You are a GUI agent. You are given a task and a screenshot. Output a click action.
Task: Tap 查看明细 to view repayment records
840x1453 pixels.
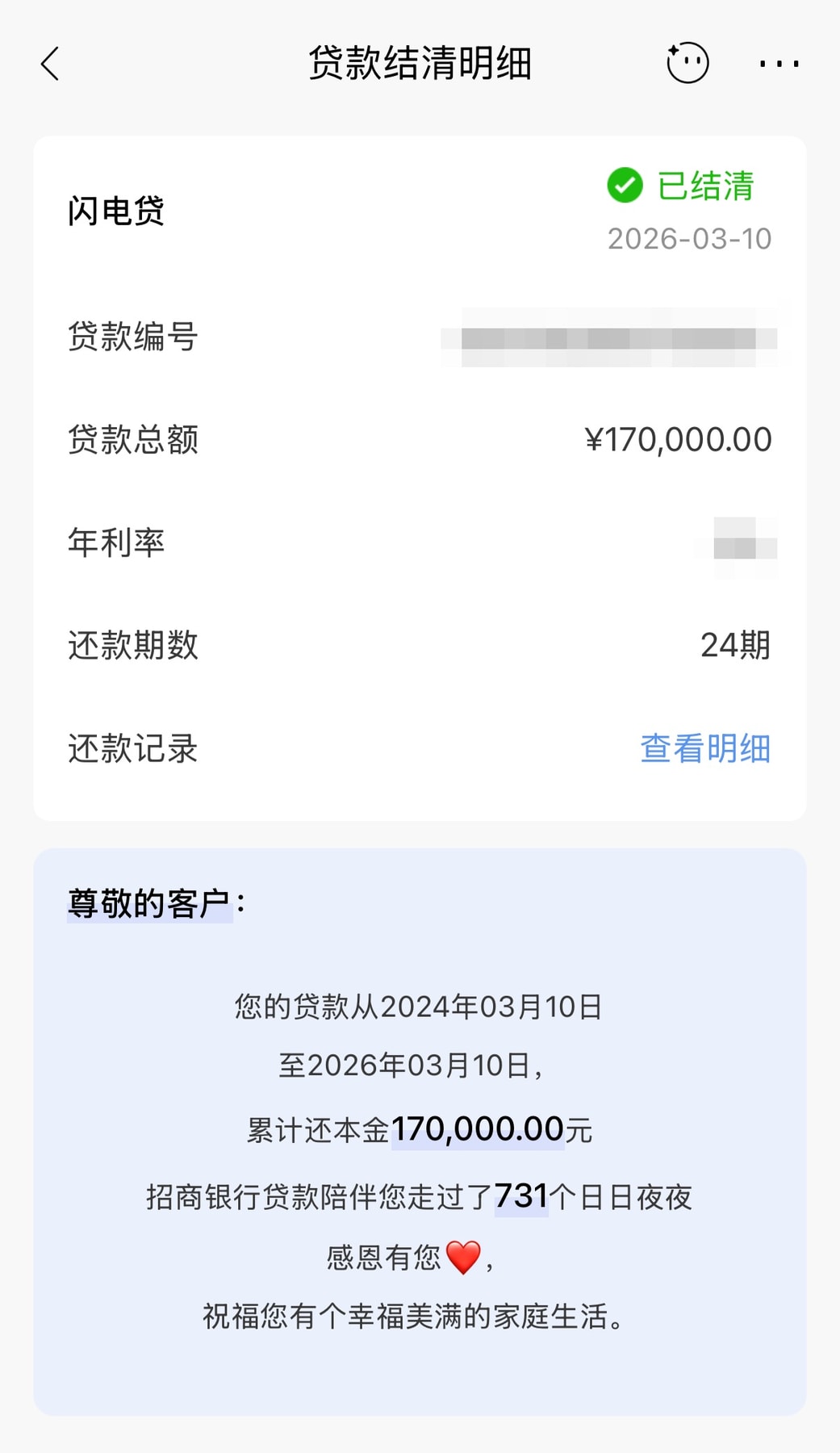tap(704, 748)
